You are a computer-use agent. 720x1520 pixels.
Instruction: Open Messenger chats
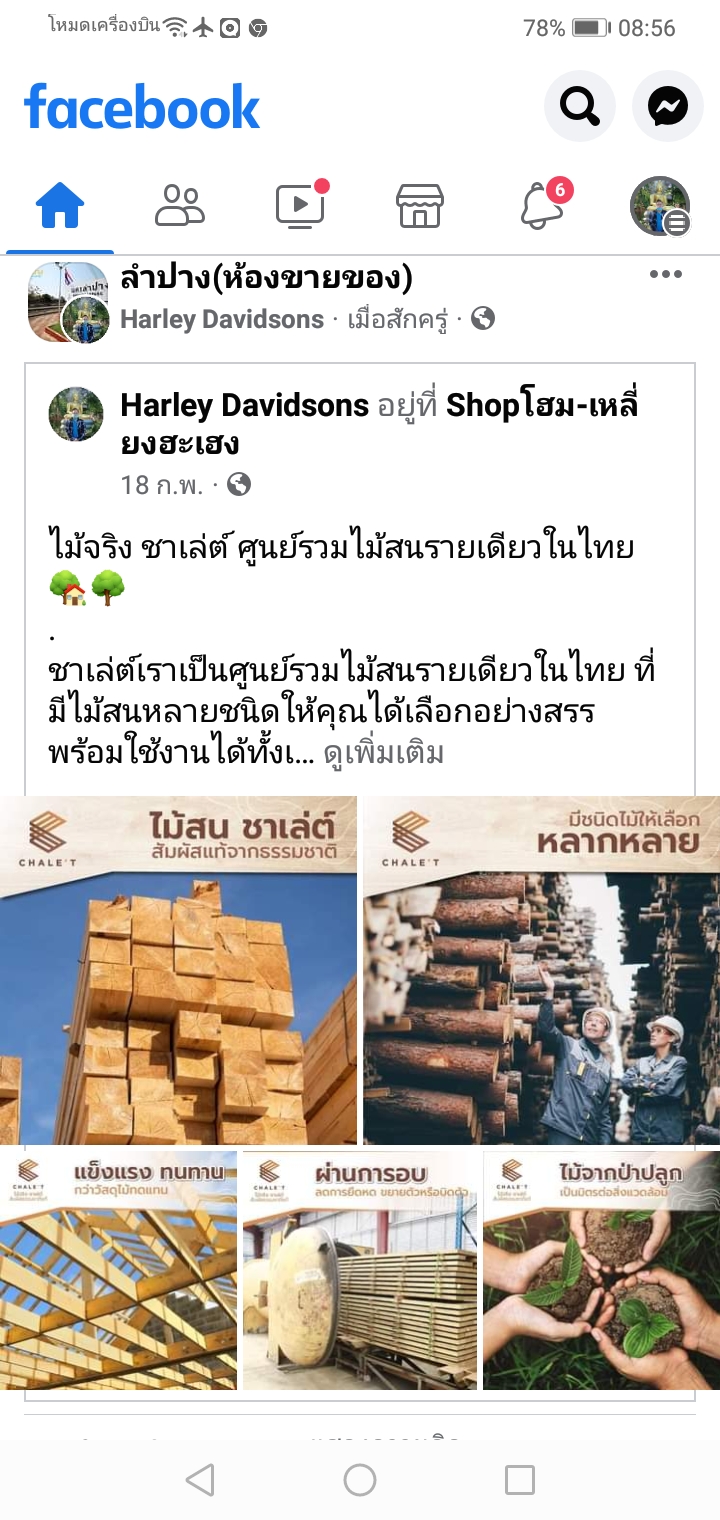[x=667, y=105]
